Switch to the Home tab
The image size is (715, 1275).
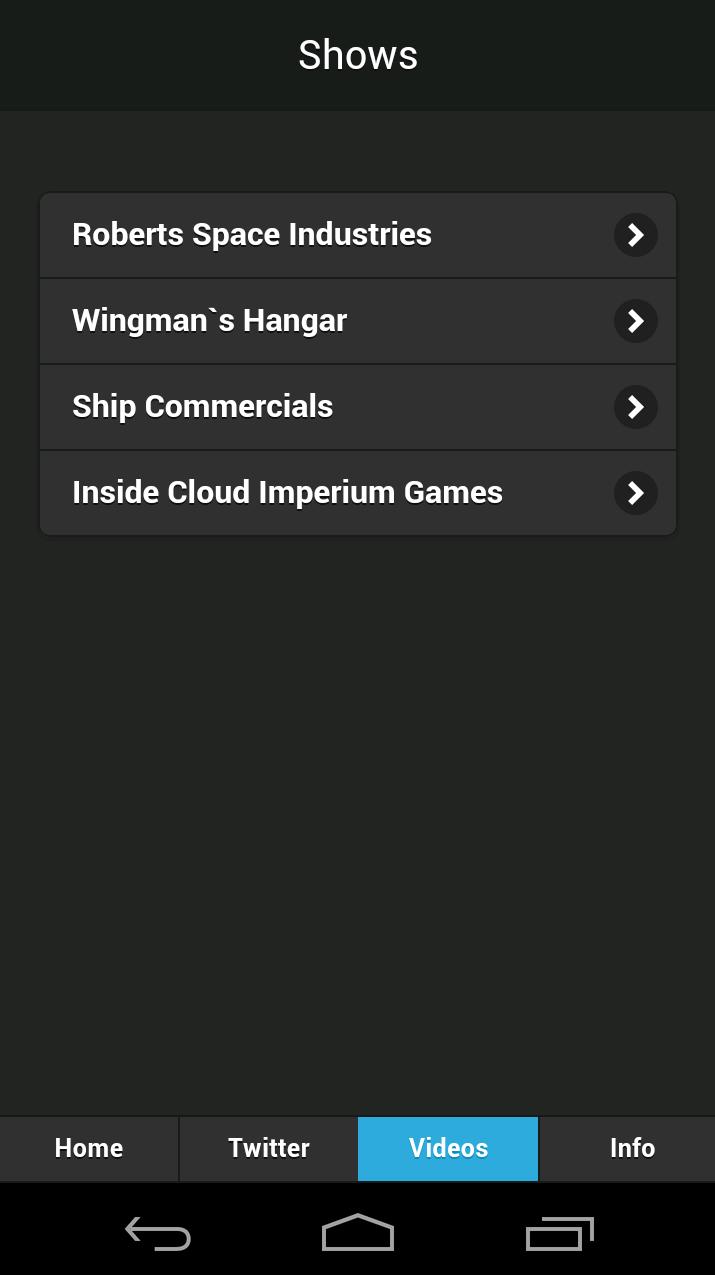[89, 1148]
